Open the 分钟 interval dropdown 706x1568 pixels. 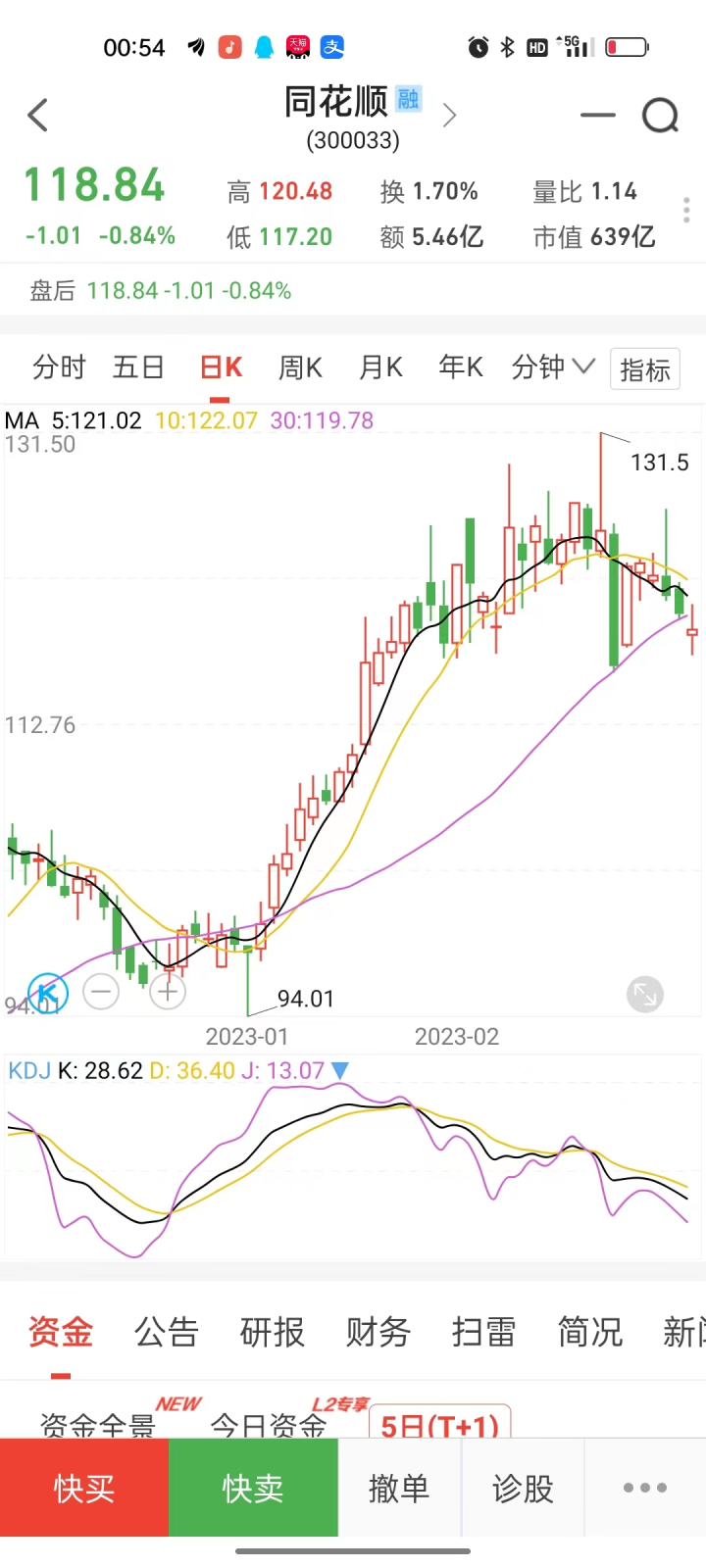[x=552, y=367]
